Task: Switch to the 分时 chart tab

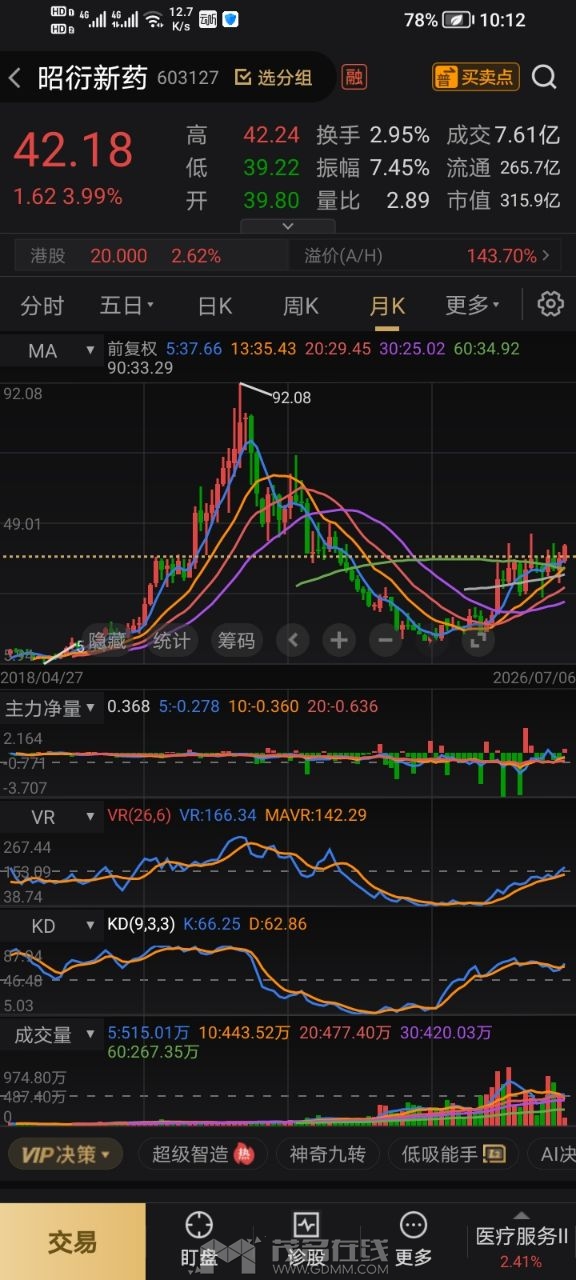Action: (42, 305)
